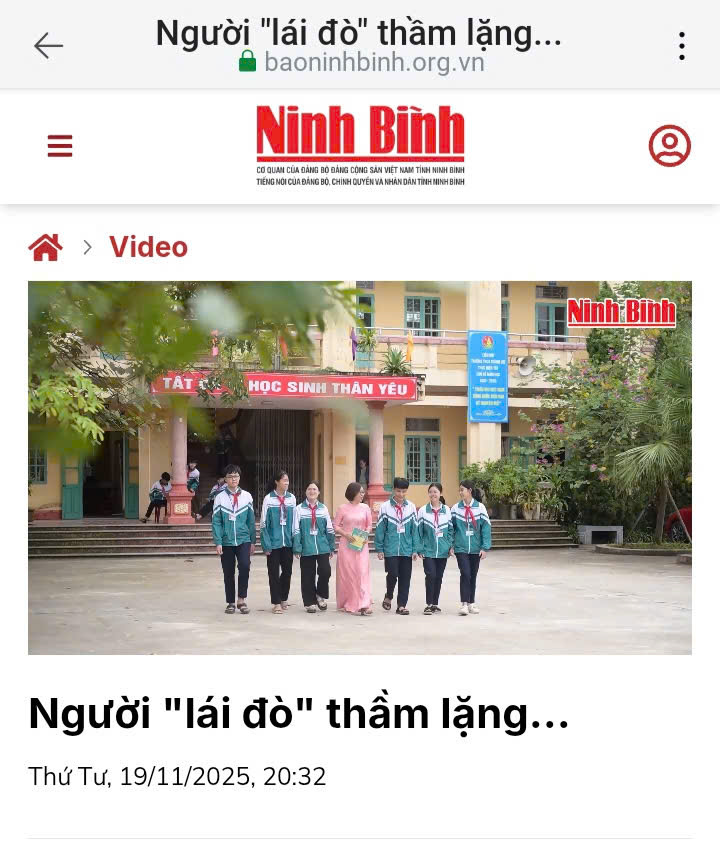
Task: Open the Video category link
Action: [148, 247]
